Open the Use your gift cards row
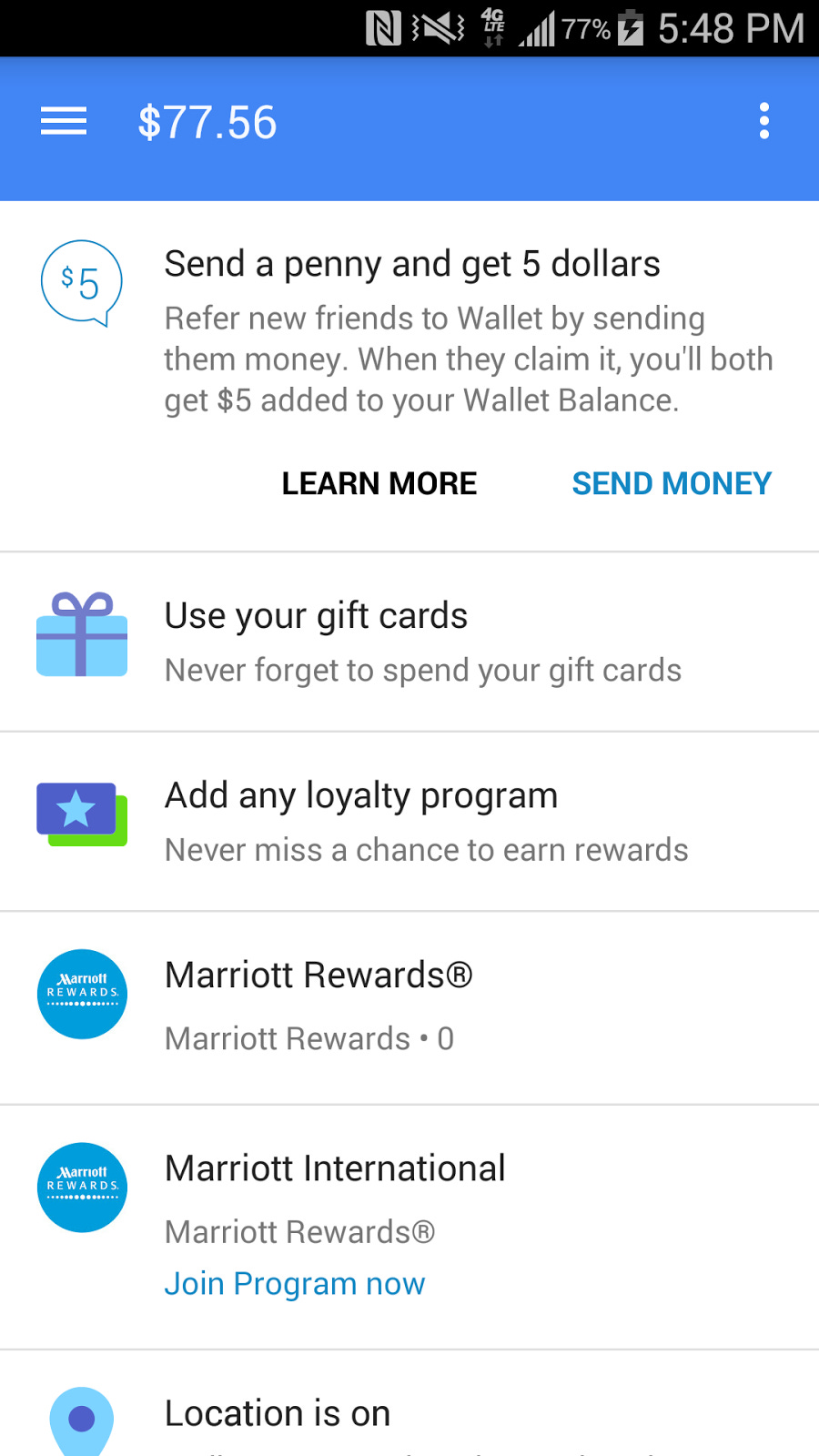The height and width of the screenshot is (1456, 819). point(409,642)
